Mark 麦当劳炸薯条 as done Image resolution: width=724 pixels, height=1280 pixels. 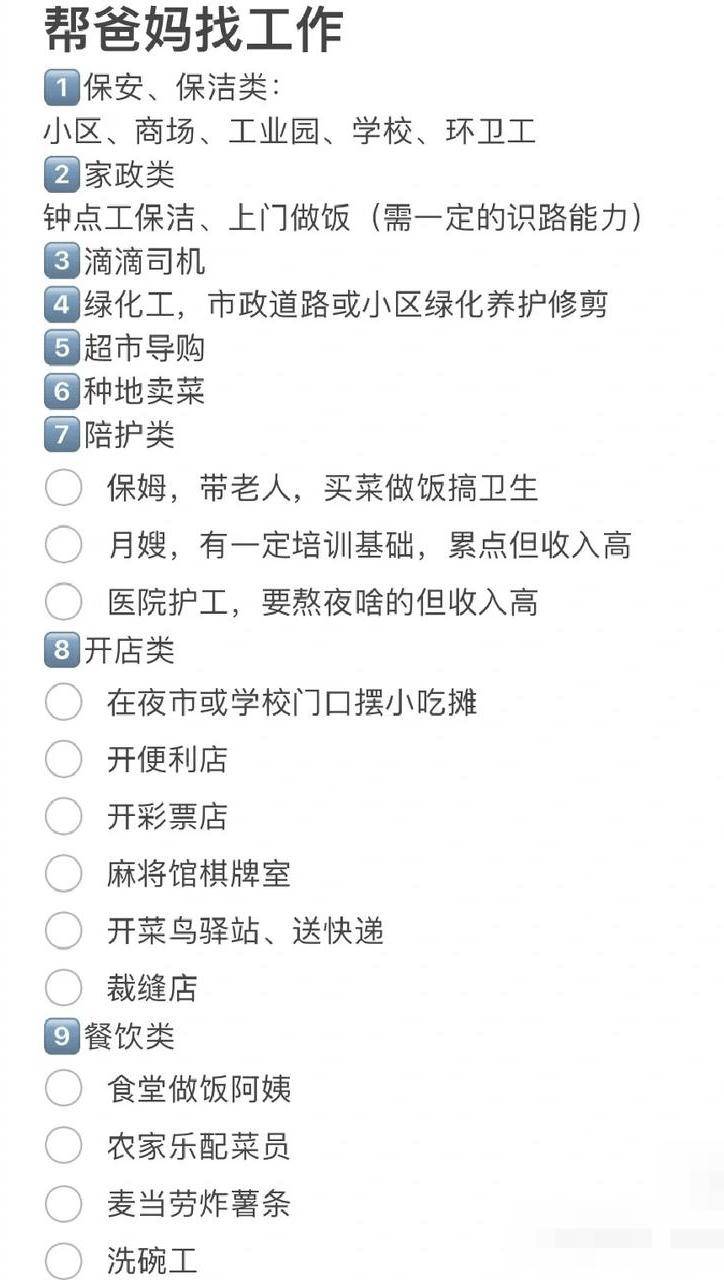[x=63, y=1203]
